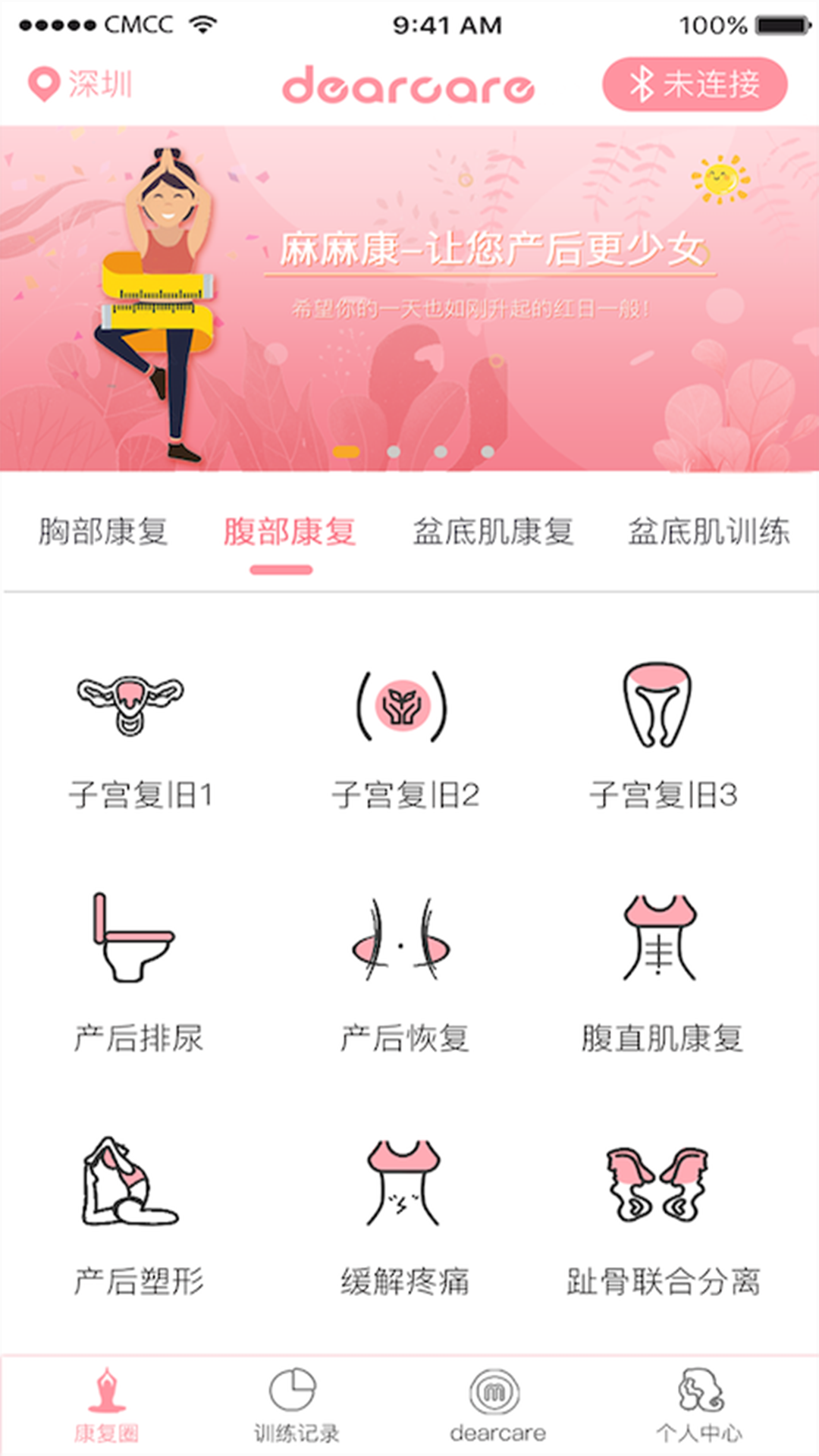Switch to the 胸部康复 tab
The image size is (819, 1456).
(103, 532)
